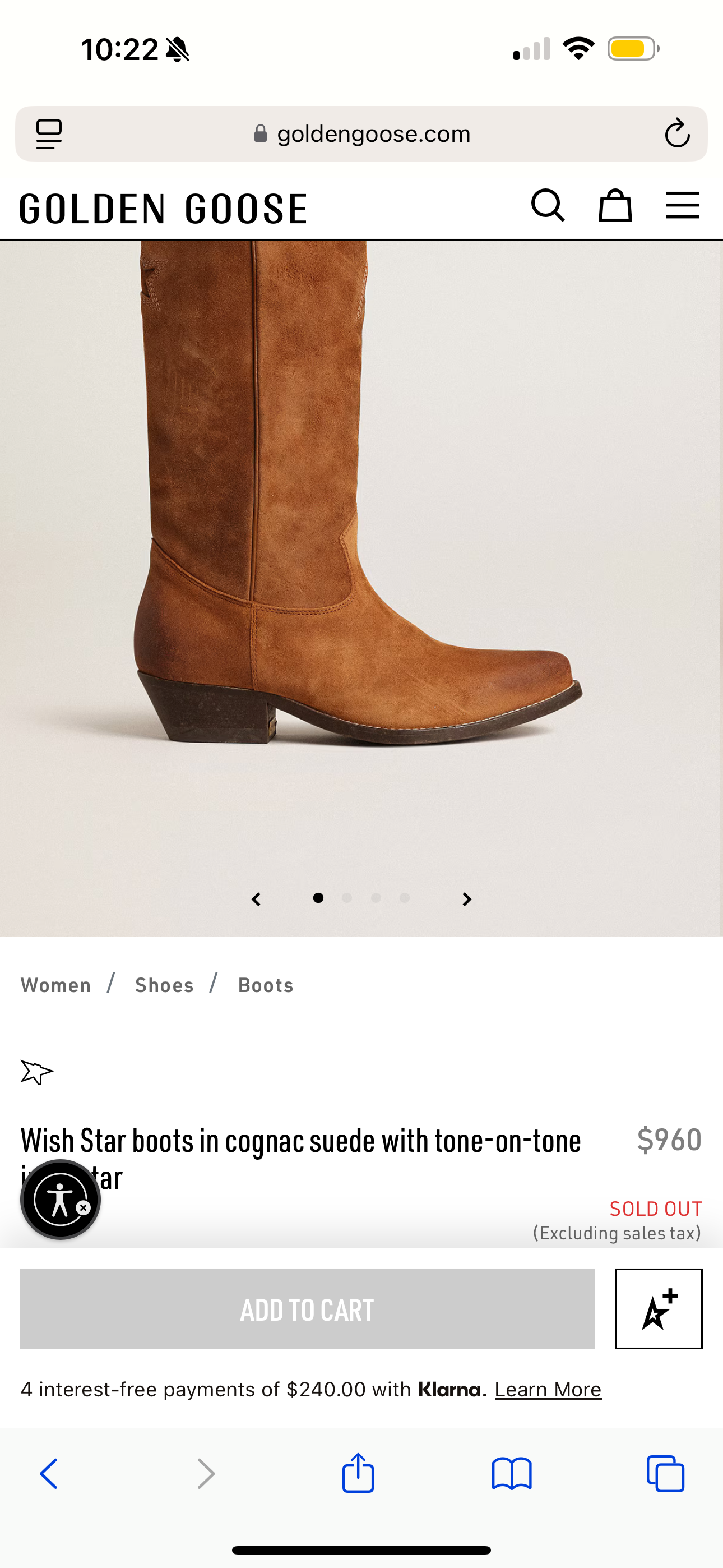723x1568 pixels.
Task: Show the previous boot photo
Action: pyautogui.click(x=256, y=899)
